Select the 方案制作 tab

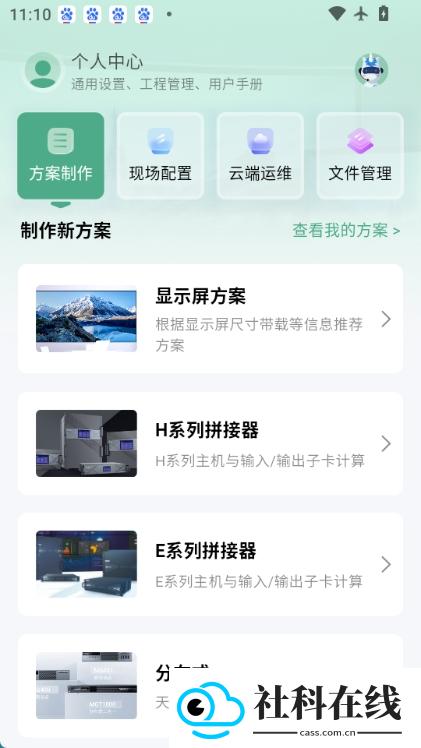click(x=61, y=156)
